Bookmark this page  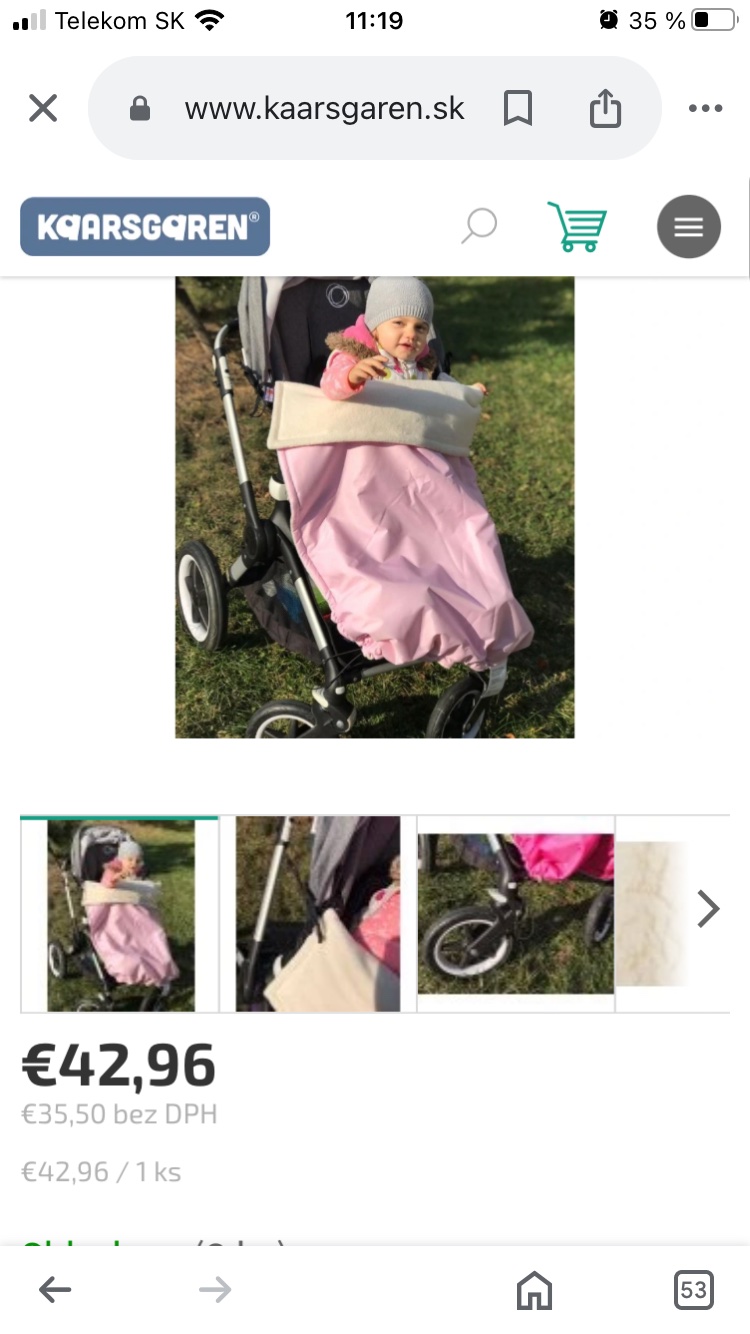517,108
